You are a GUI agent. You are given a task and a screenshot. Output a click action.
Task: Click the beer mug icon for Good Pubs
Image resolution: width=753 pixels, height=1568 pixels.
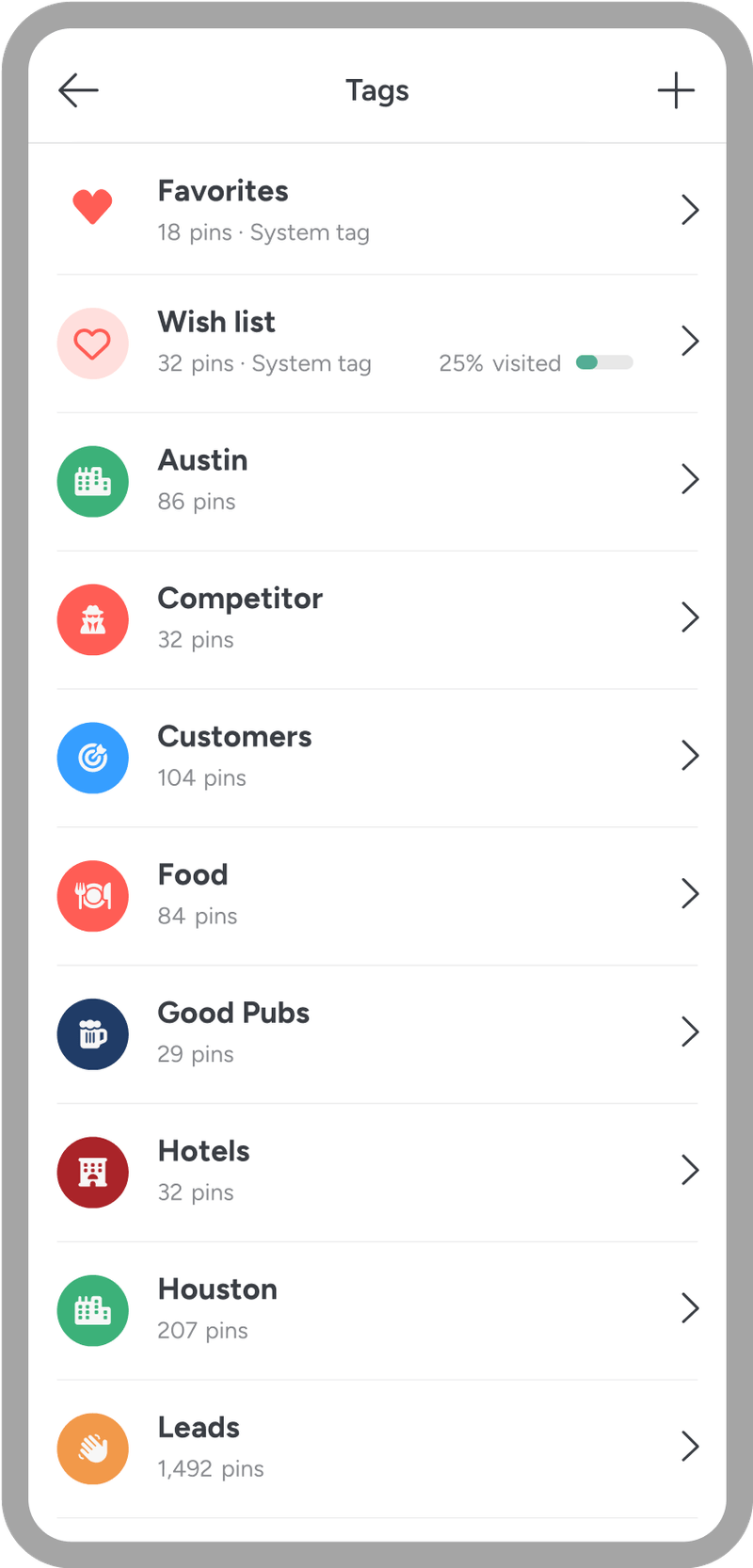tap(92, 1034)
